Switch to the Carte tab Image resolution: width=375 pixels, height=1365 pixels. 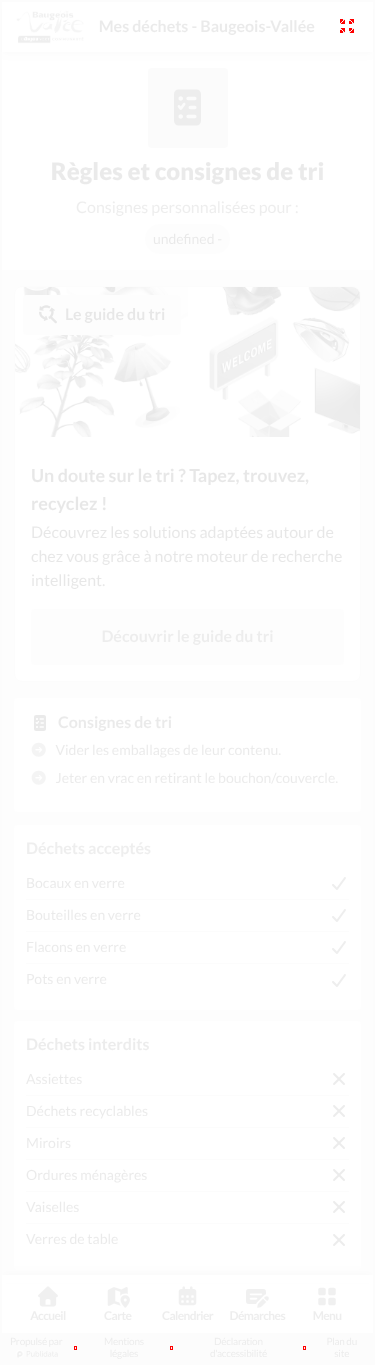tap(118, 1304)
